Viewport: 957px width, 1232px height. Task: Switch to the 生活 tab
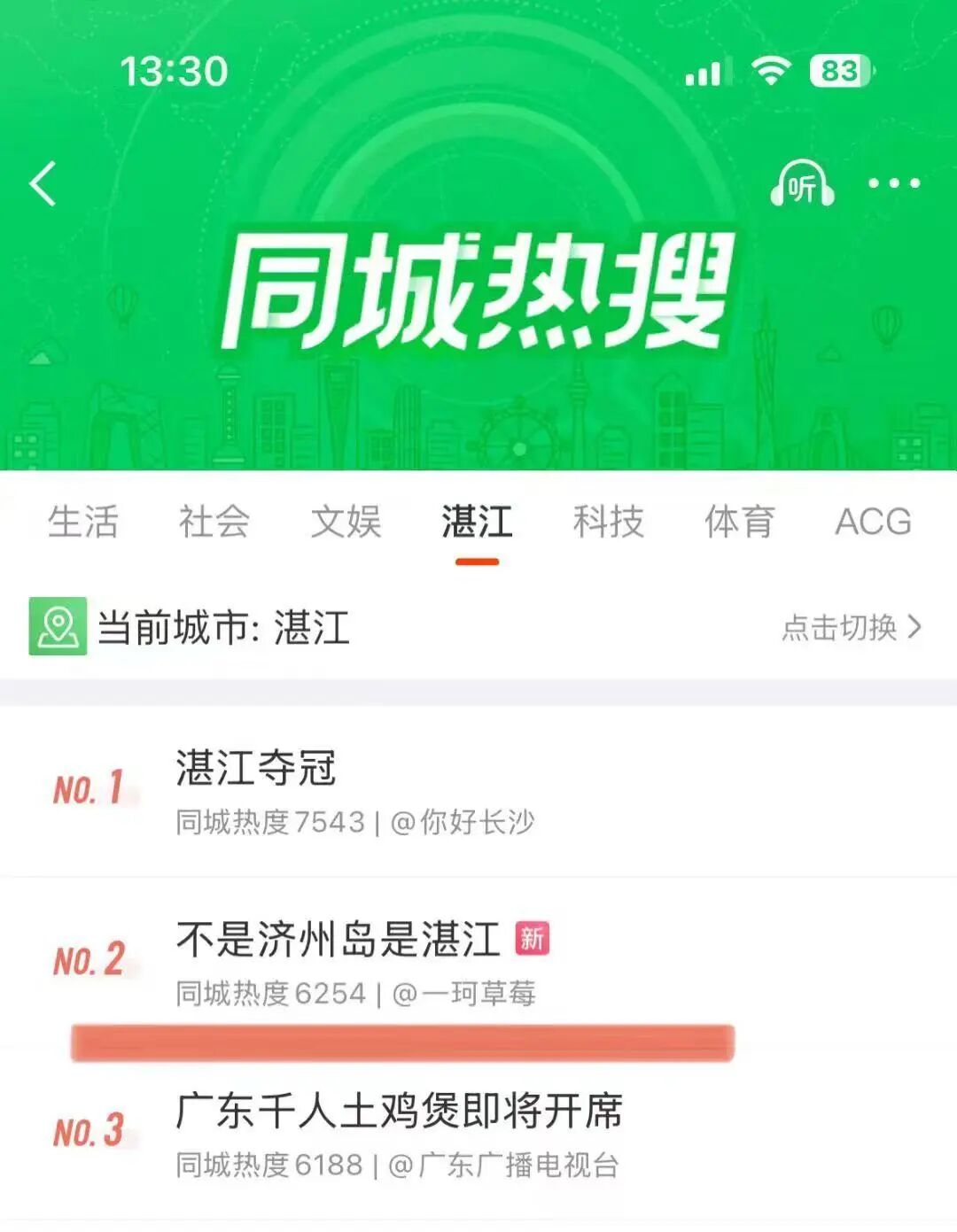click(83, 522)
